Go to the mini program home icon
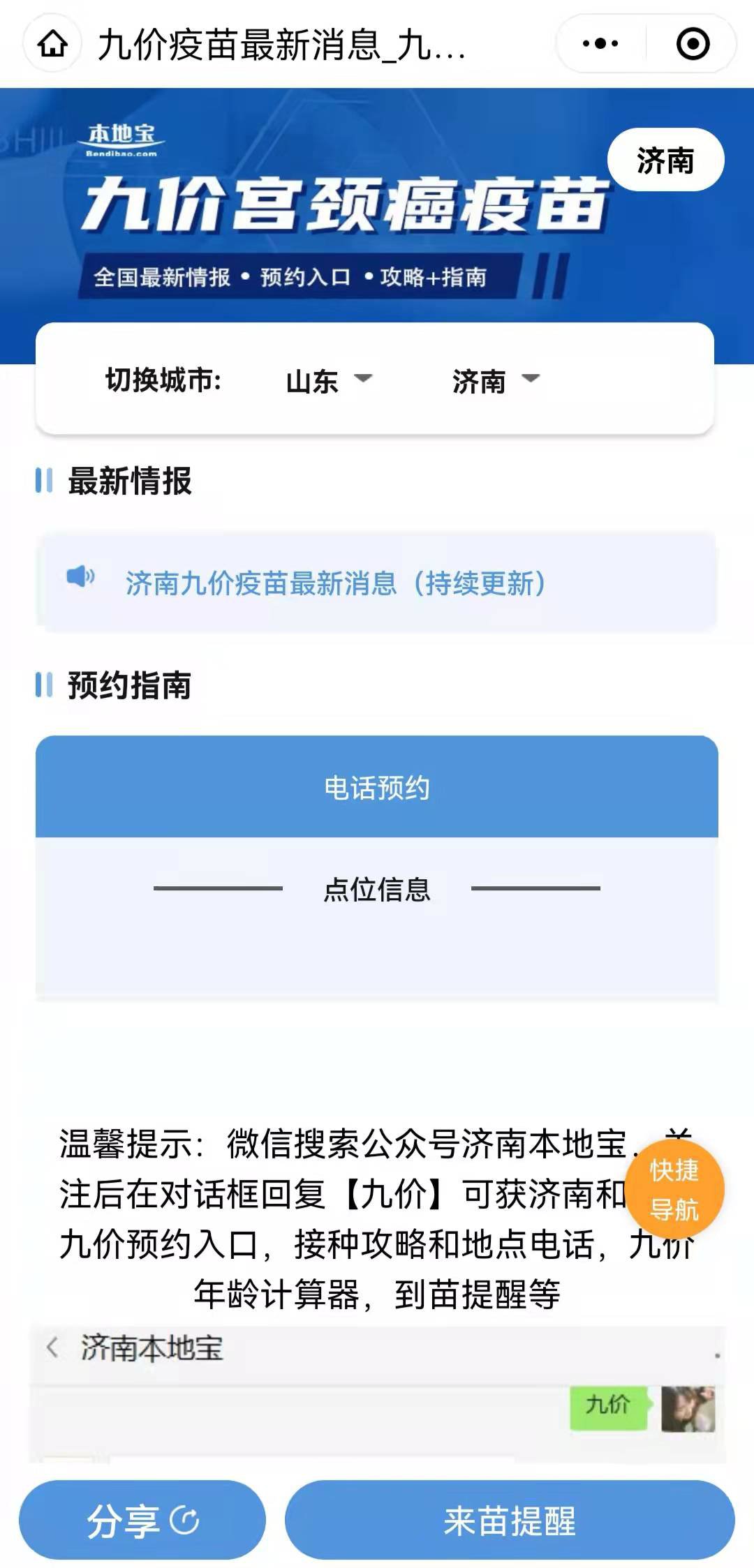Image resolution: width=754 pixels, height=1568 pixels. (53, 45)
